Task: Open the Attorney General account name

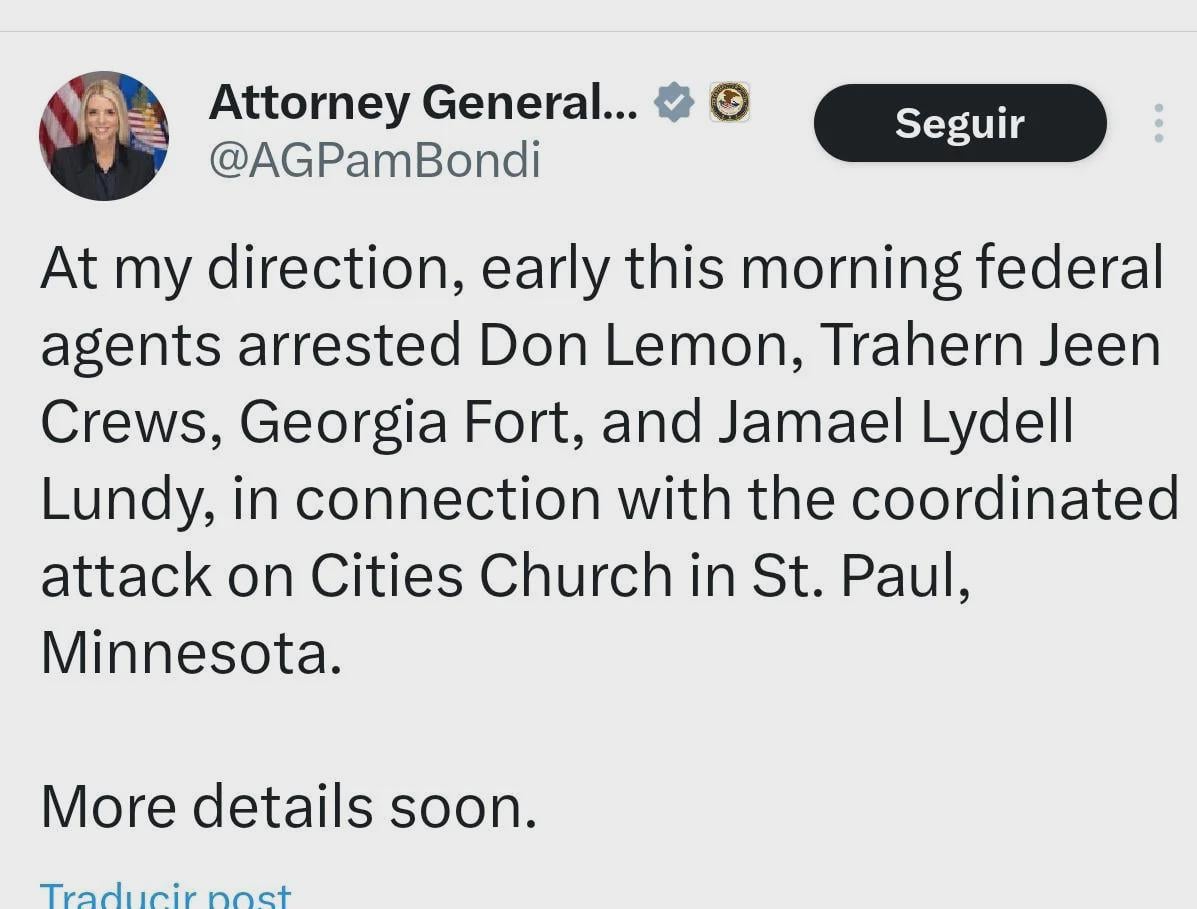Action: point(422,102)
